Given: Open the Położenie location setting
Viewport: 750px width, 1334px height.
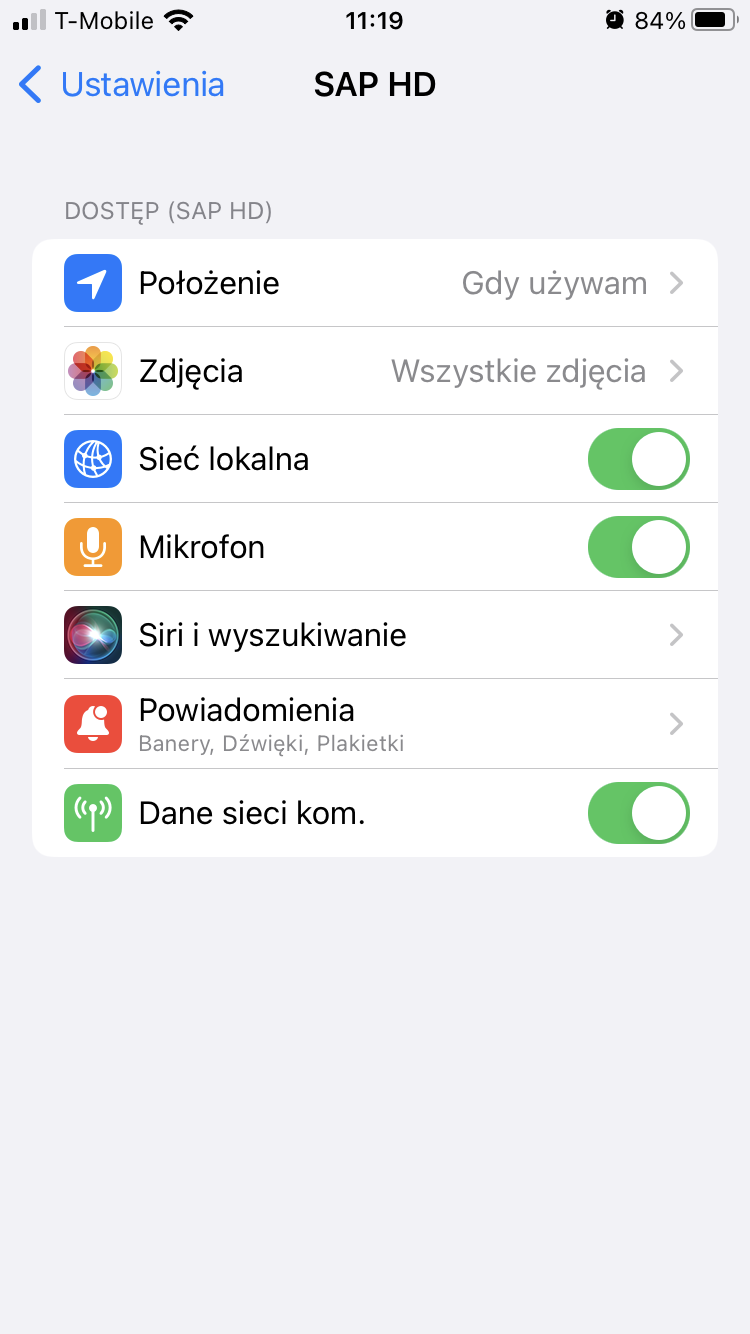Looking at the screenshot, I should 375,283.
